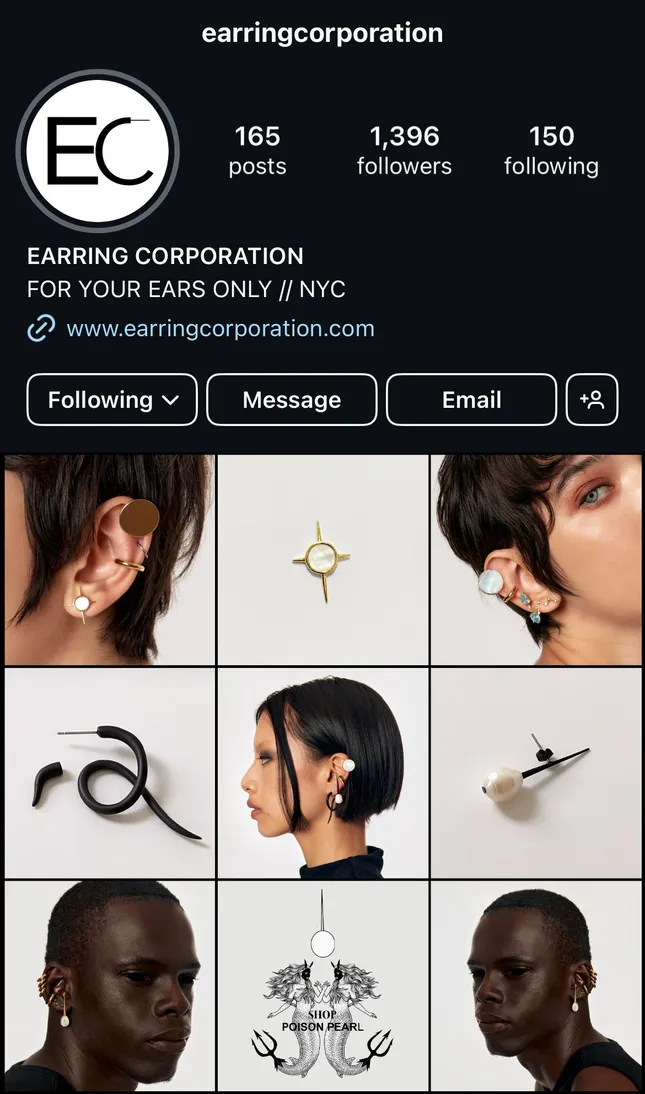Image resolution: width=645 pixels, height=1094 pixels.
Task: Open post with gold disc ear cuff
Action: pyautogui.click(x=109, y=560)
